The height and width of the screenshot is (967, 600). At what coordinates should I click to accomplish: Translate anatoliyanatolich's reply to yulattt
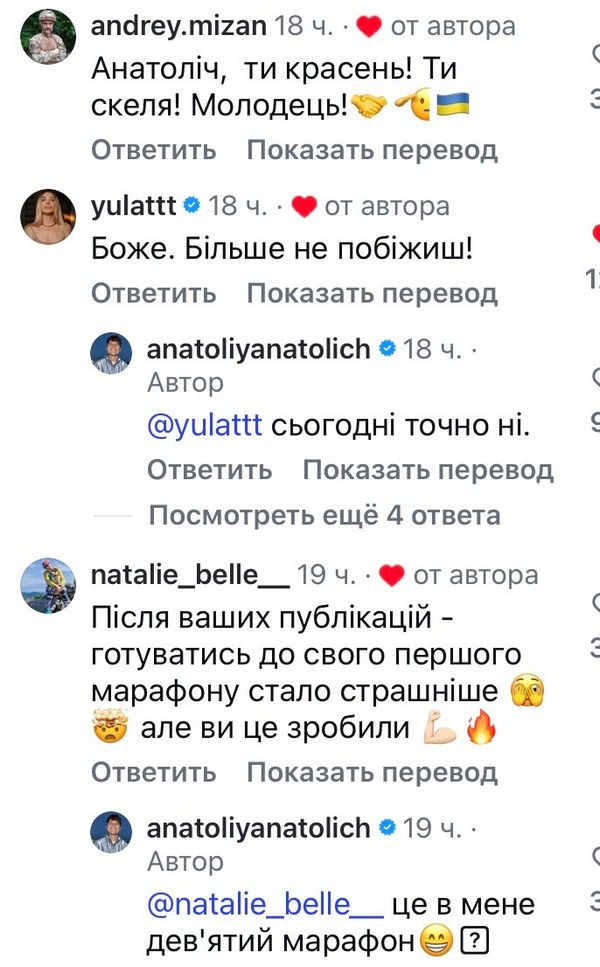pyautogui.click(x=428, y=470)
